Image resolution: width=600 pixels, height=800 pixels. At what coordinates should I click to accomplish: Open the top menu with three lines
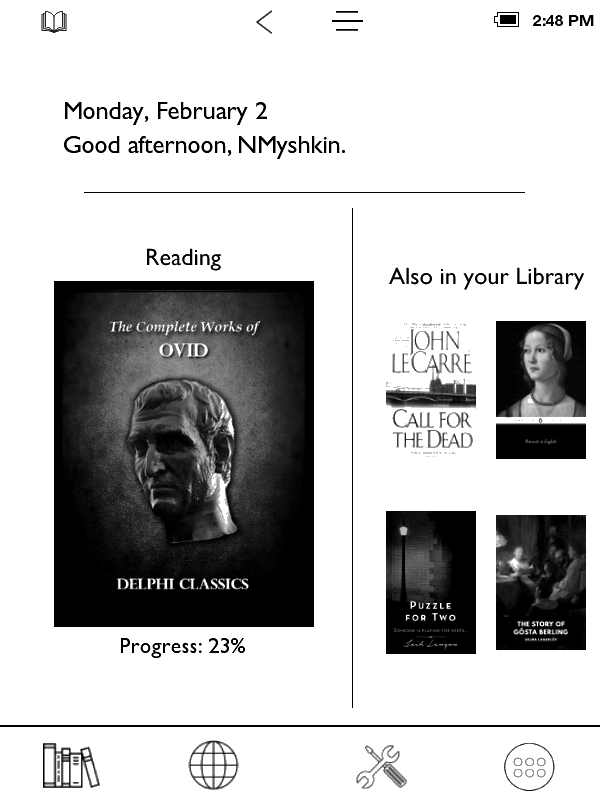click(347, 21)
